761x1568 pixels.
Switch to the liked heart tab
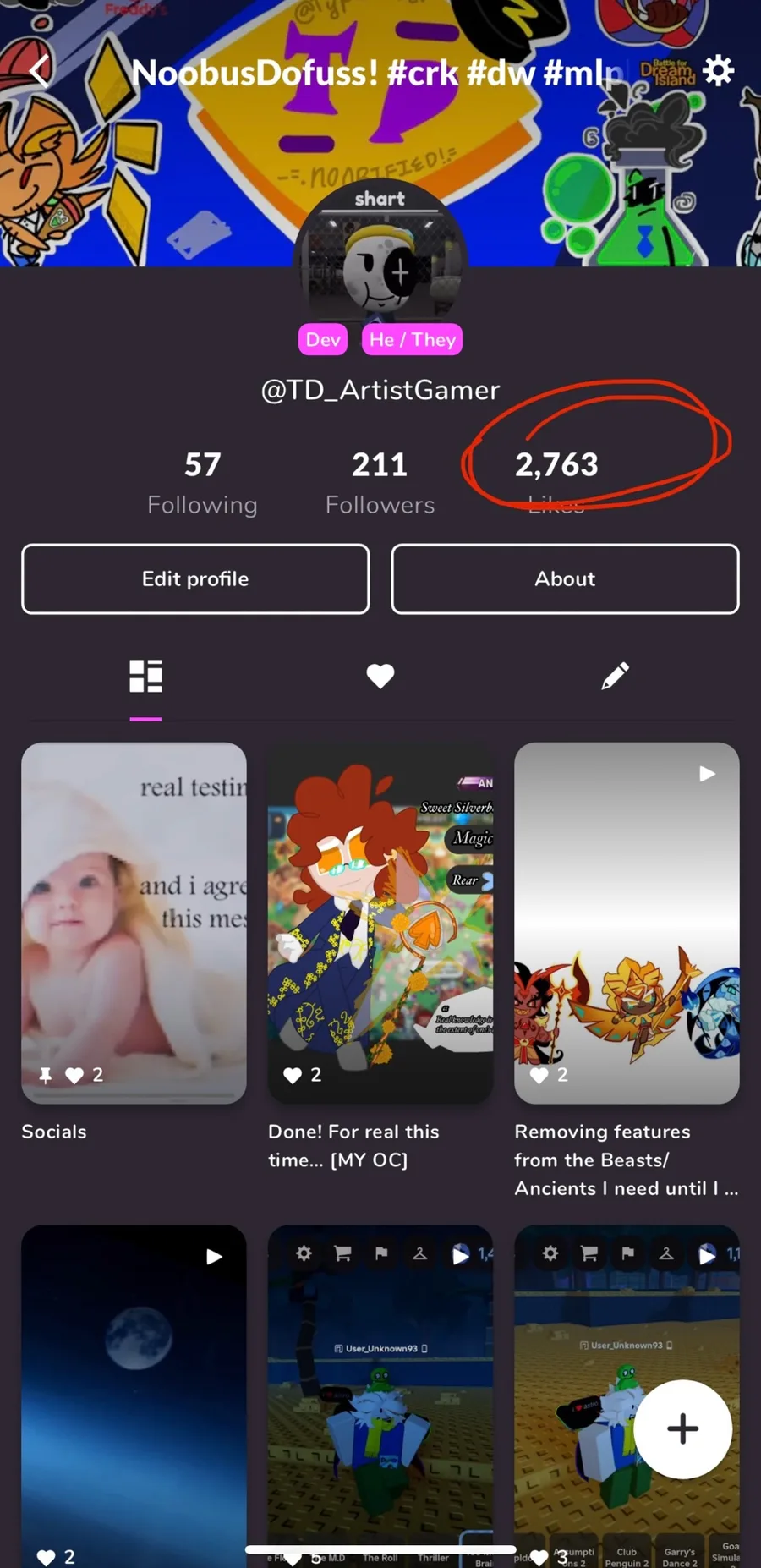(x=380, y=677)
